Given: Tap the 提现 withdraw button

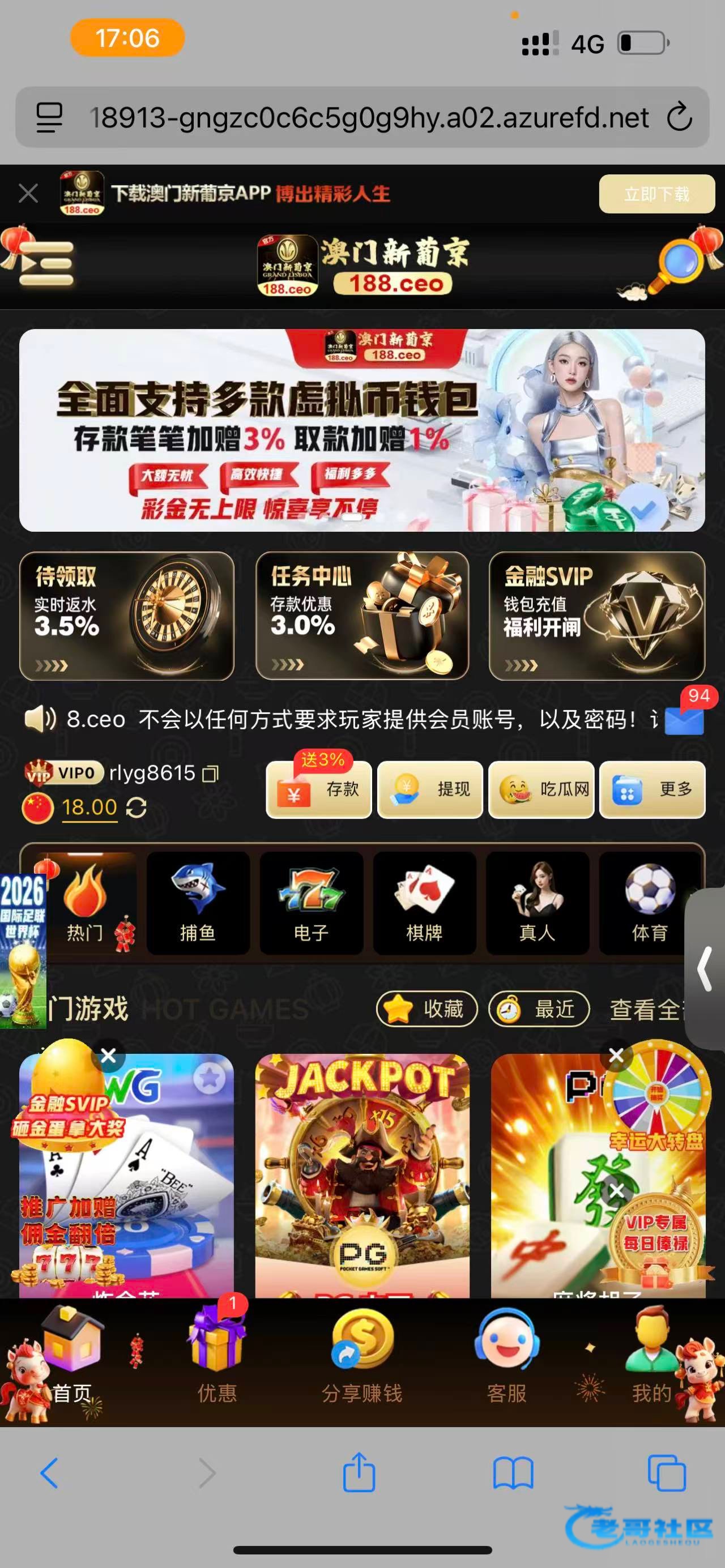Looking at the screenshot, I should point(430,789).
